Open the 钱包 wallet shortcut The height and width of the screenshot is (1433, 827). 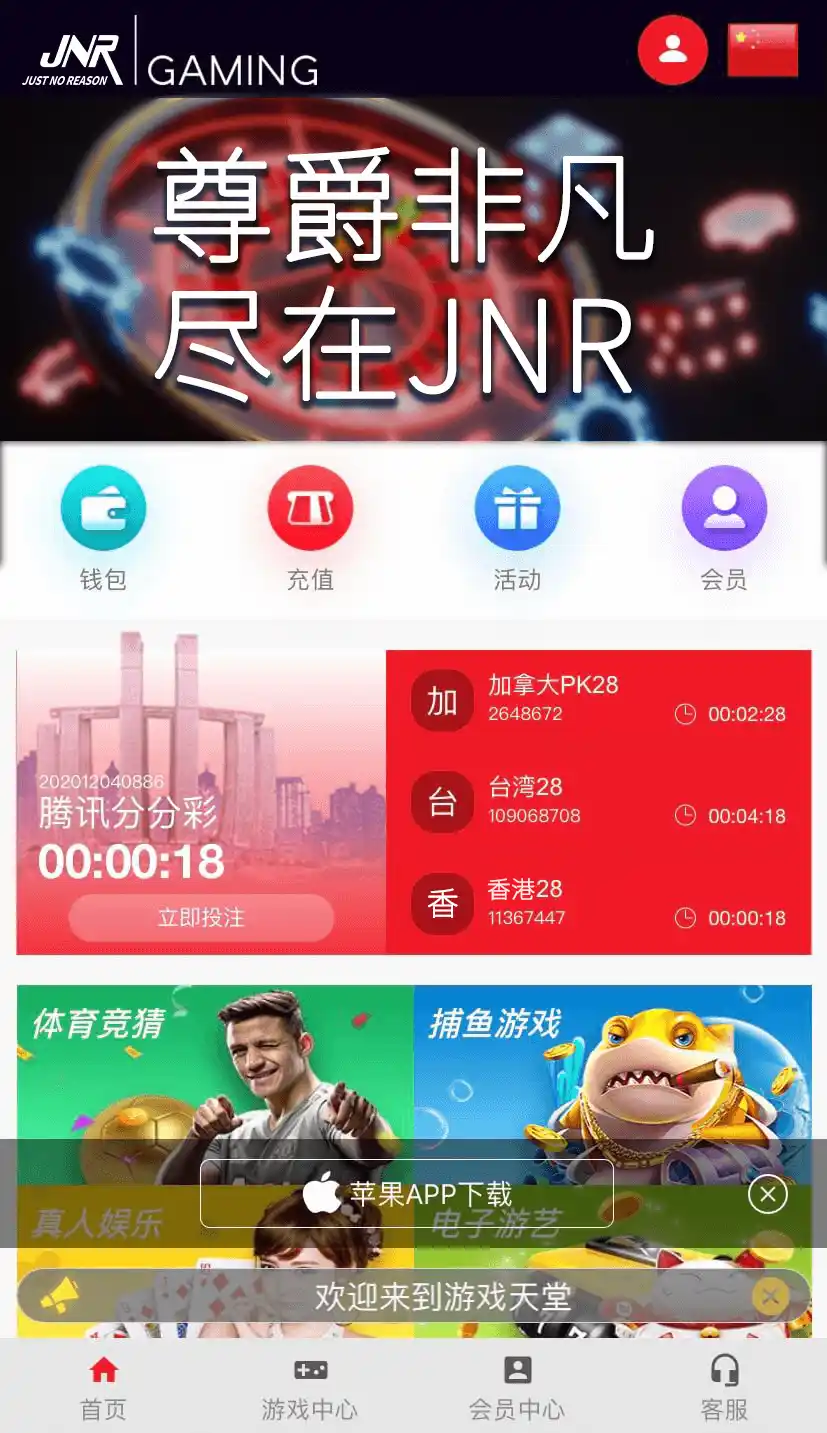[103, 529]
